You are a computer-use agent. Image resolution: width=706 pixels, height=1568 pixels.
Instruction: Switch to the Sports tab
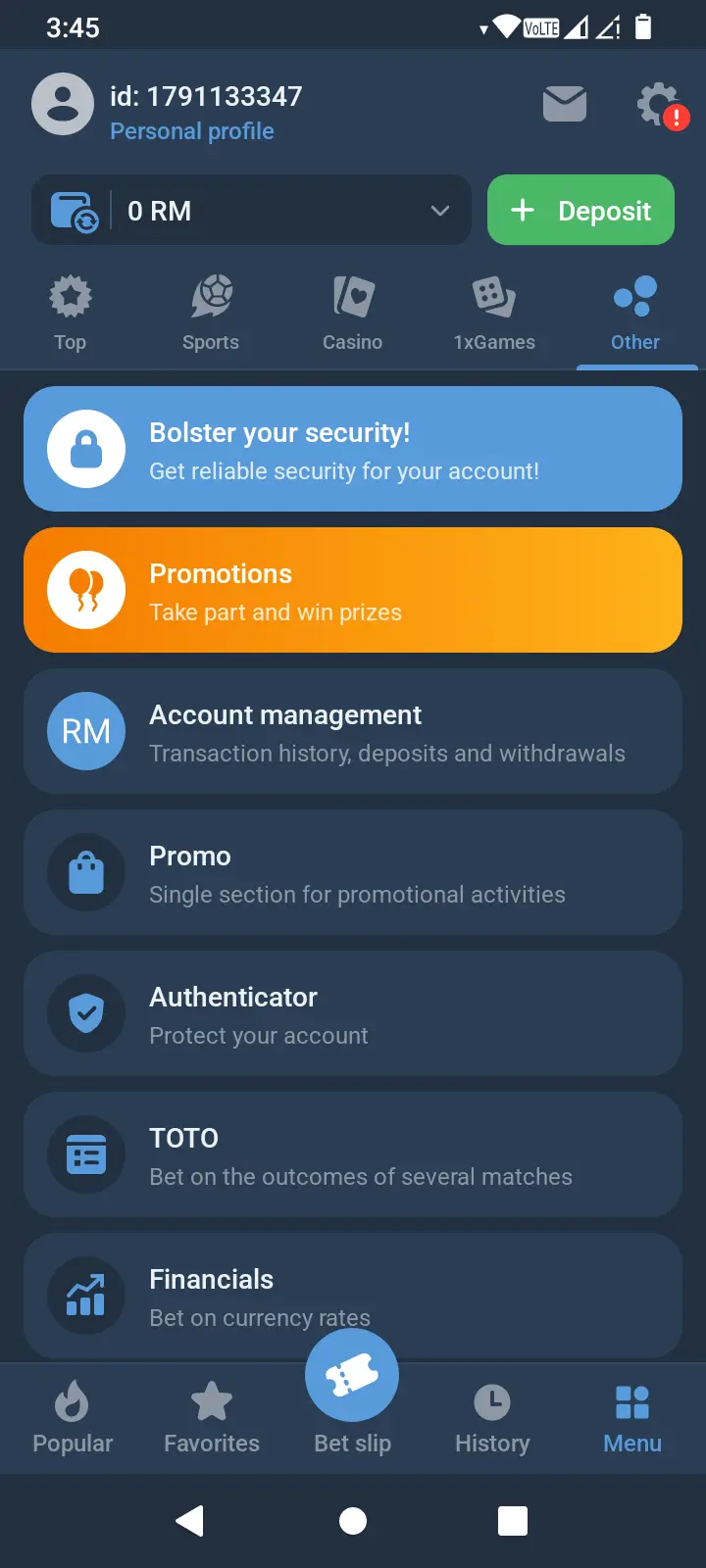point(211,314)
